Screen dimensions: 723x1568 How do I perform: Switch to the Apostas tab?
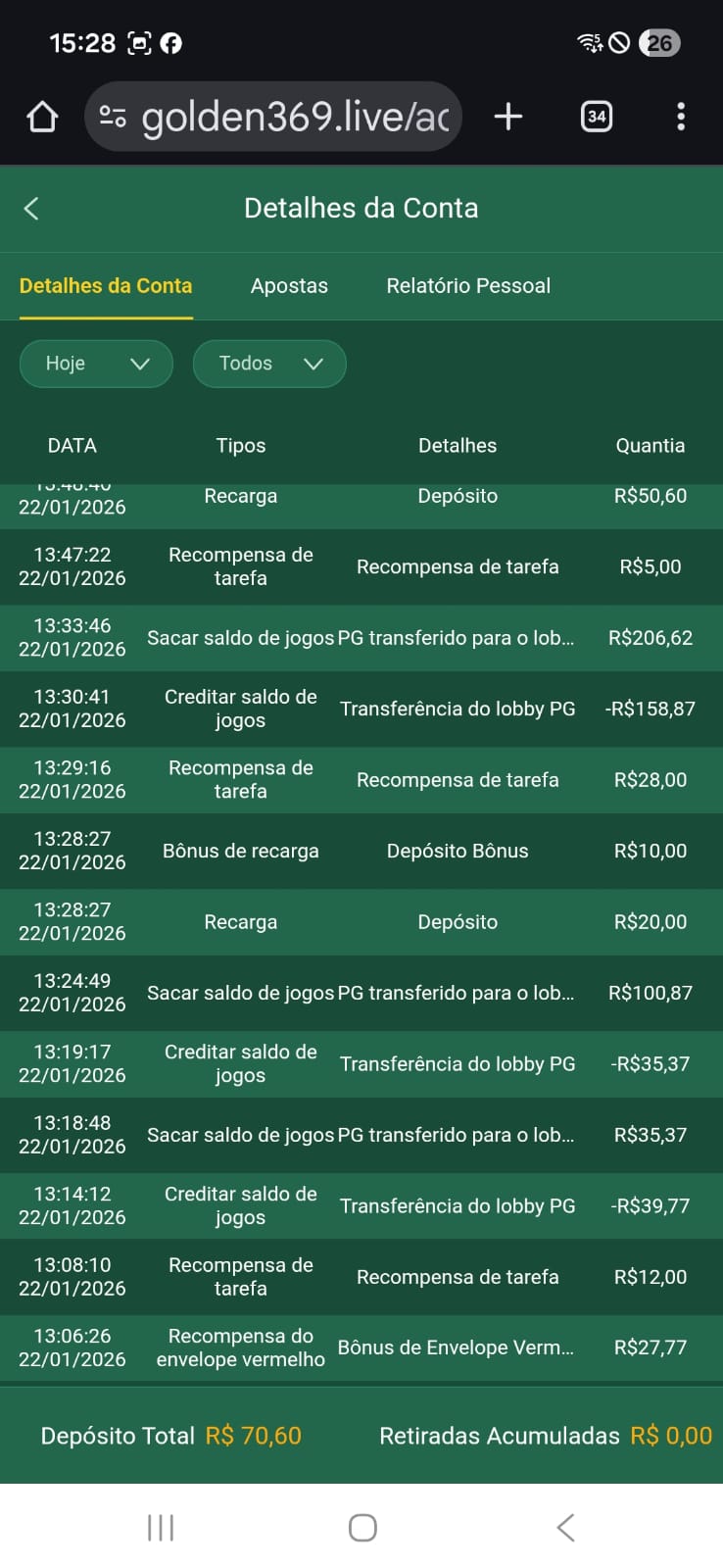click(289, 286)
